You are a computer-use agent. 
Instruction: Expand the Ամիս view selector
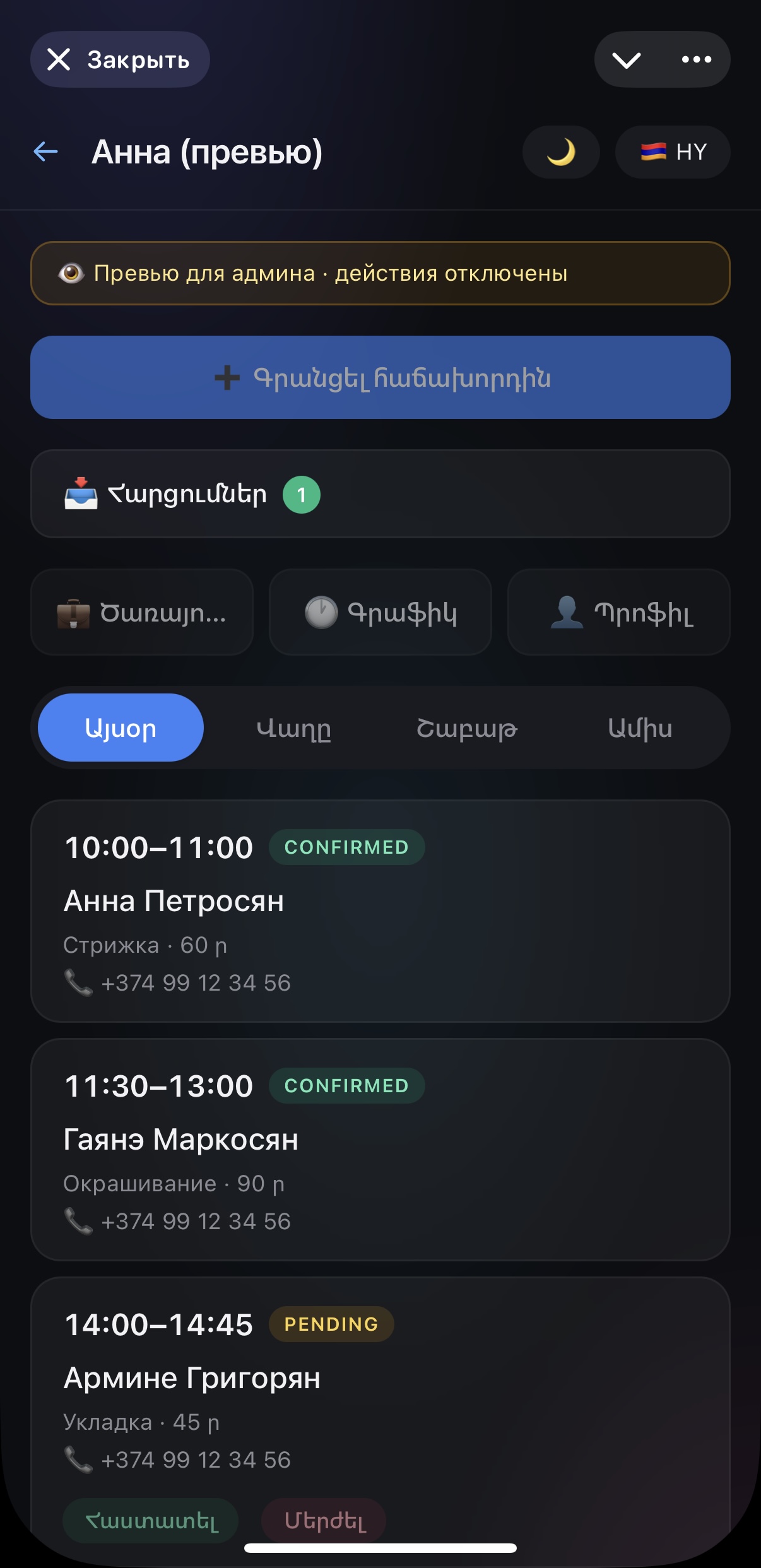[640, 727]
